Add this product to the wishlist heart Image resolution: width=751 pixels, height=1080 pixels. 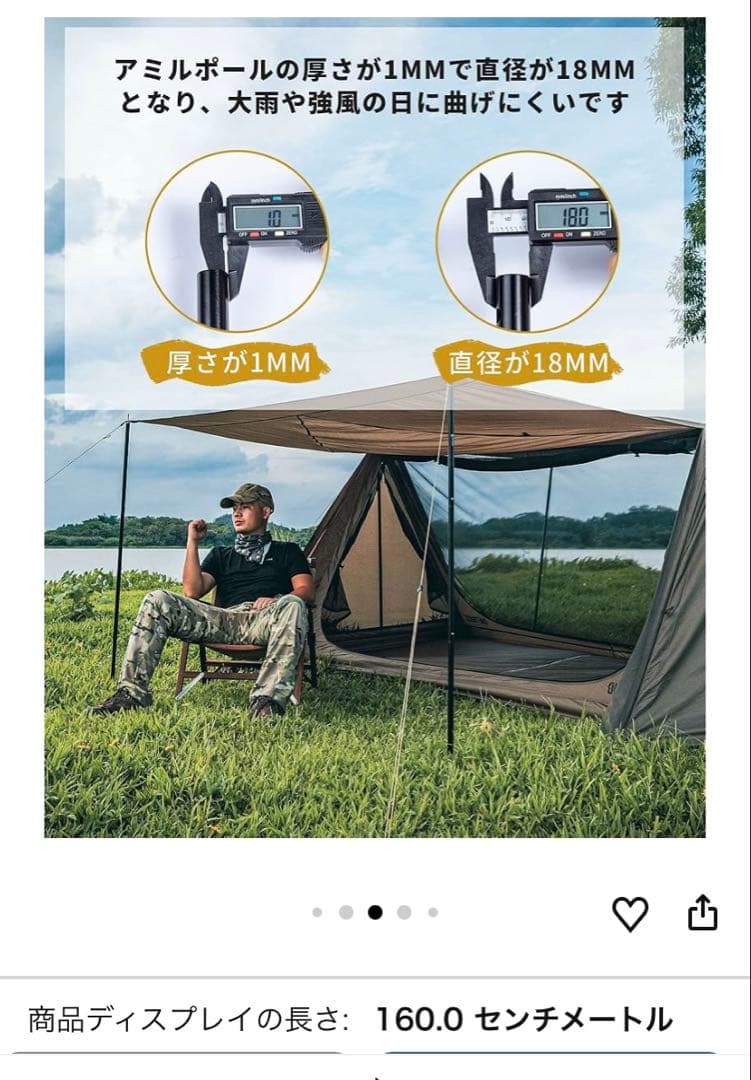pyautogui.click(x=630, y=913)
